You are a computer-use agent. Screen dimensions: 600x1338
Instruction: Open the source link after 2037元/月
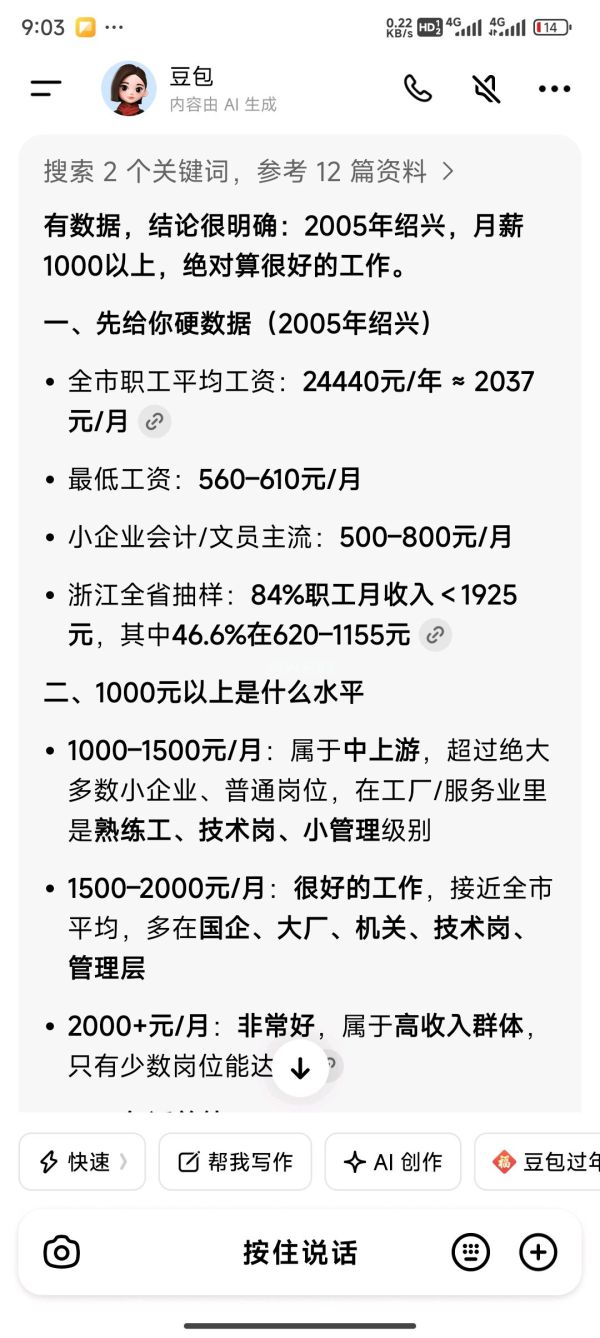pyautogui.click(x=154, y=422)
